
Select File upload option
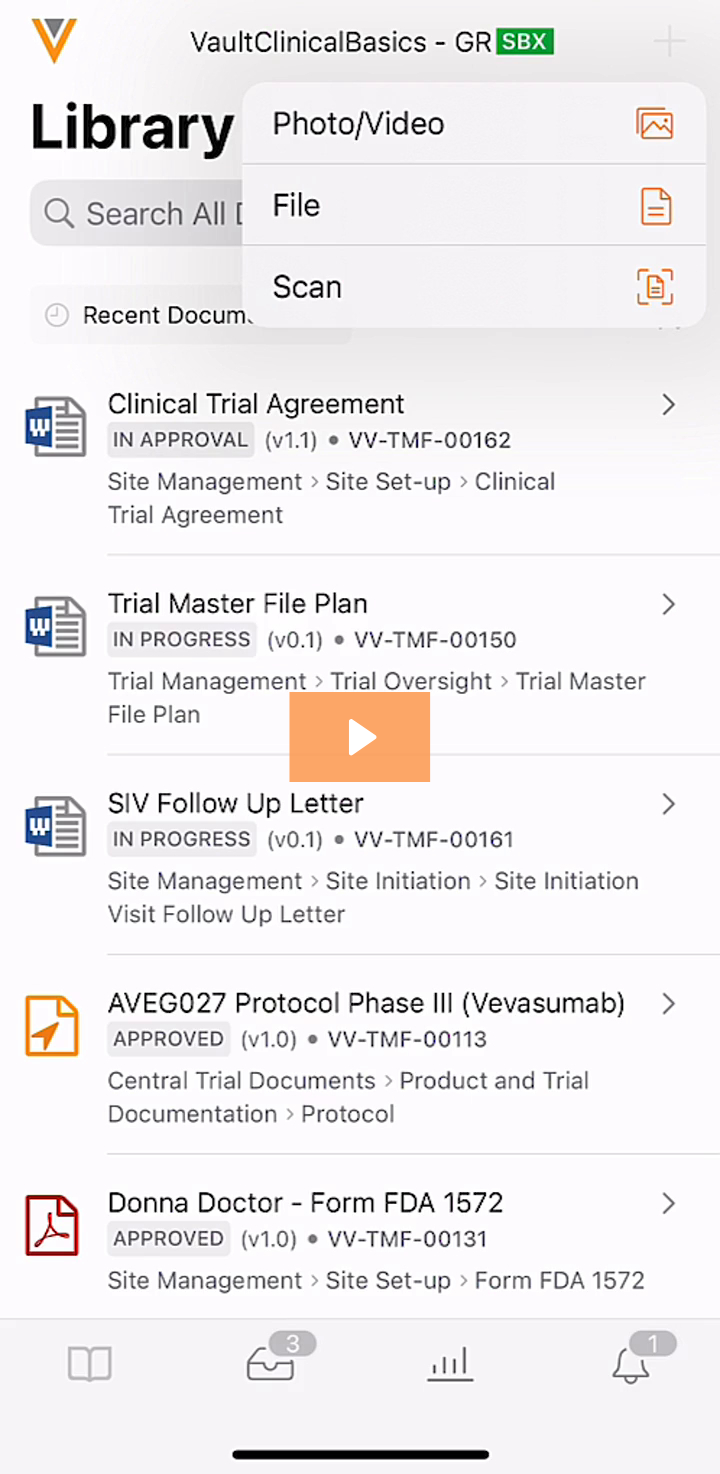click(472, 206)
